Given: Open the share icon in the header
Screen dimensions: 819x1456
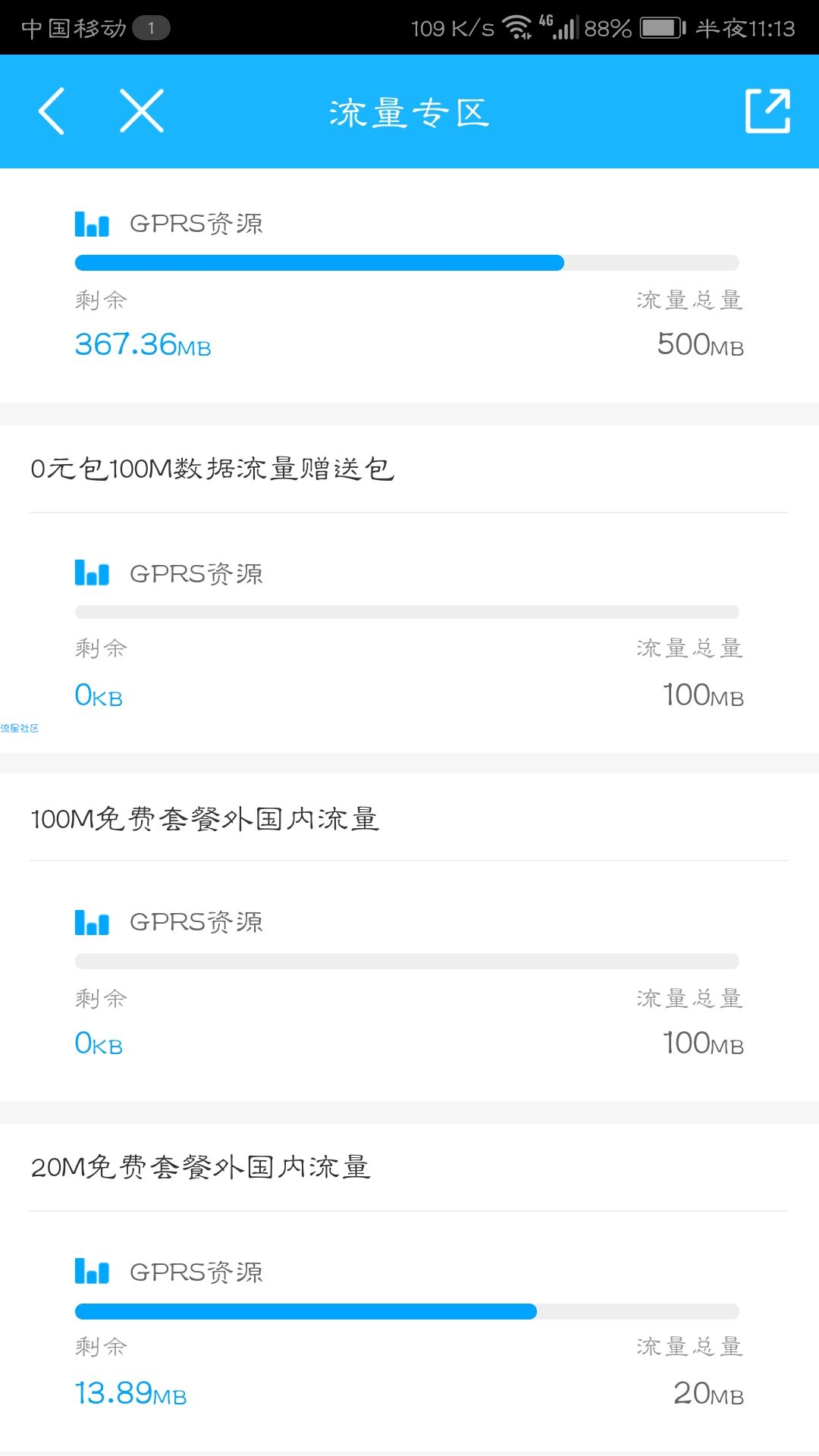Looking at the screenshot, I should click(x=767, y=111).
